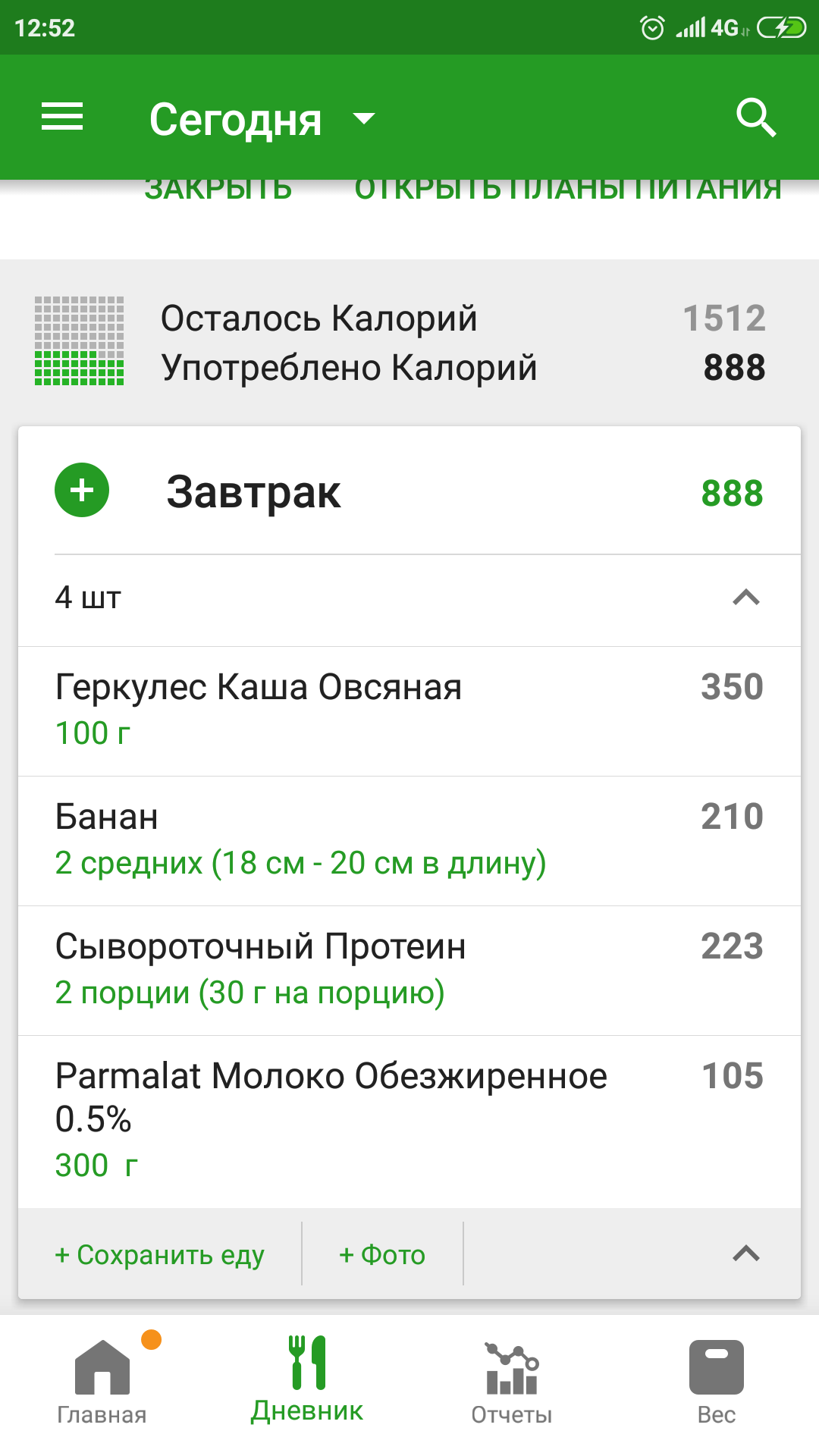Tap the ЗАКРЫТЬ button

pos(219,188)
